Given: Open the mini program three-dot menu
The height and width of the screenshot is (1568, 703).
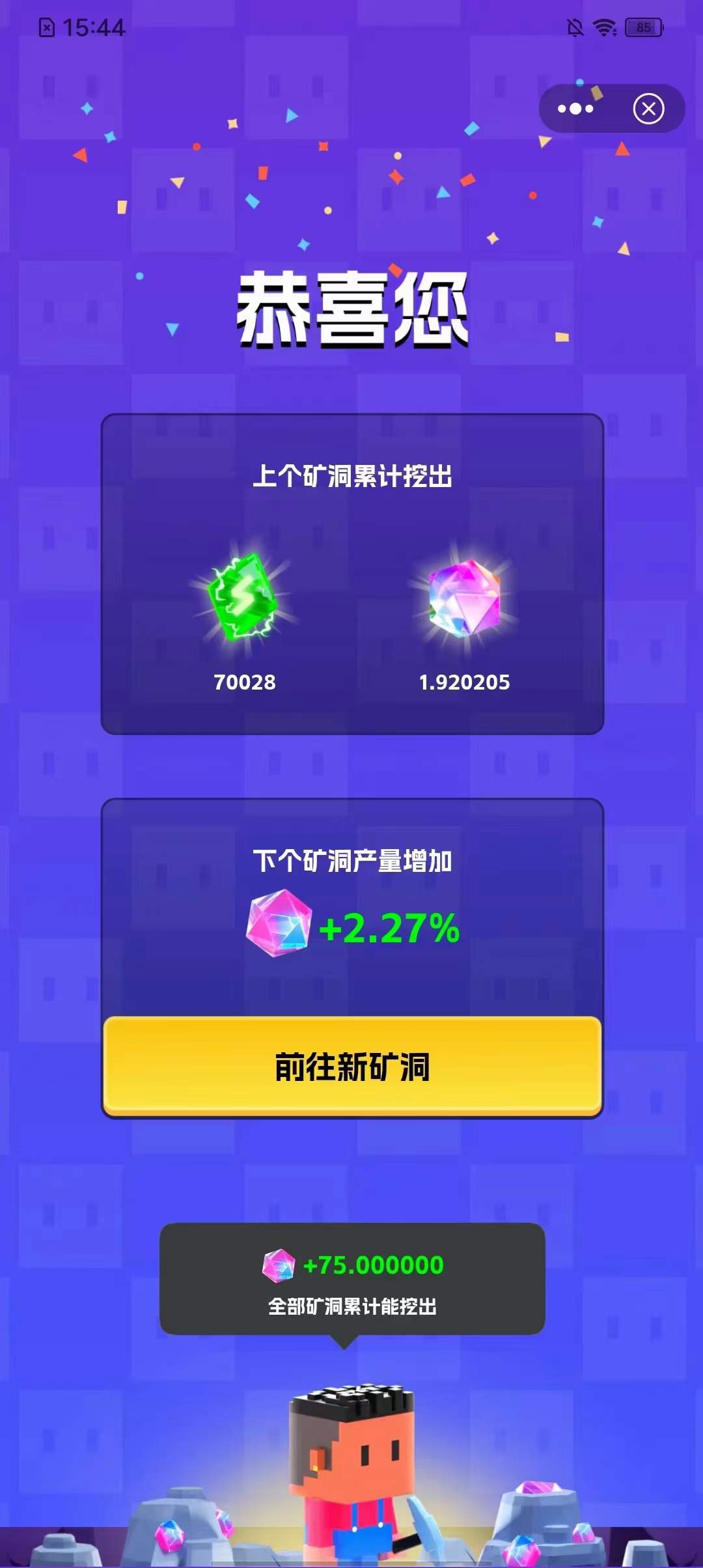Looking at the screenshot, I should click(575, 109).
